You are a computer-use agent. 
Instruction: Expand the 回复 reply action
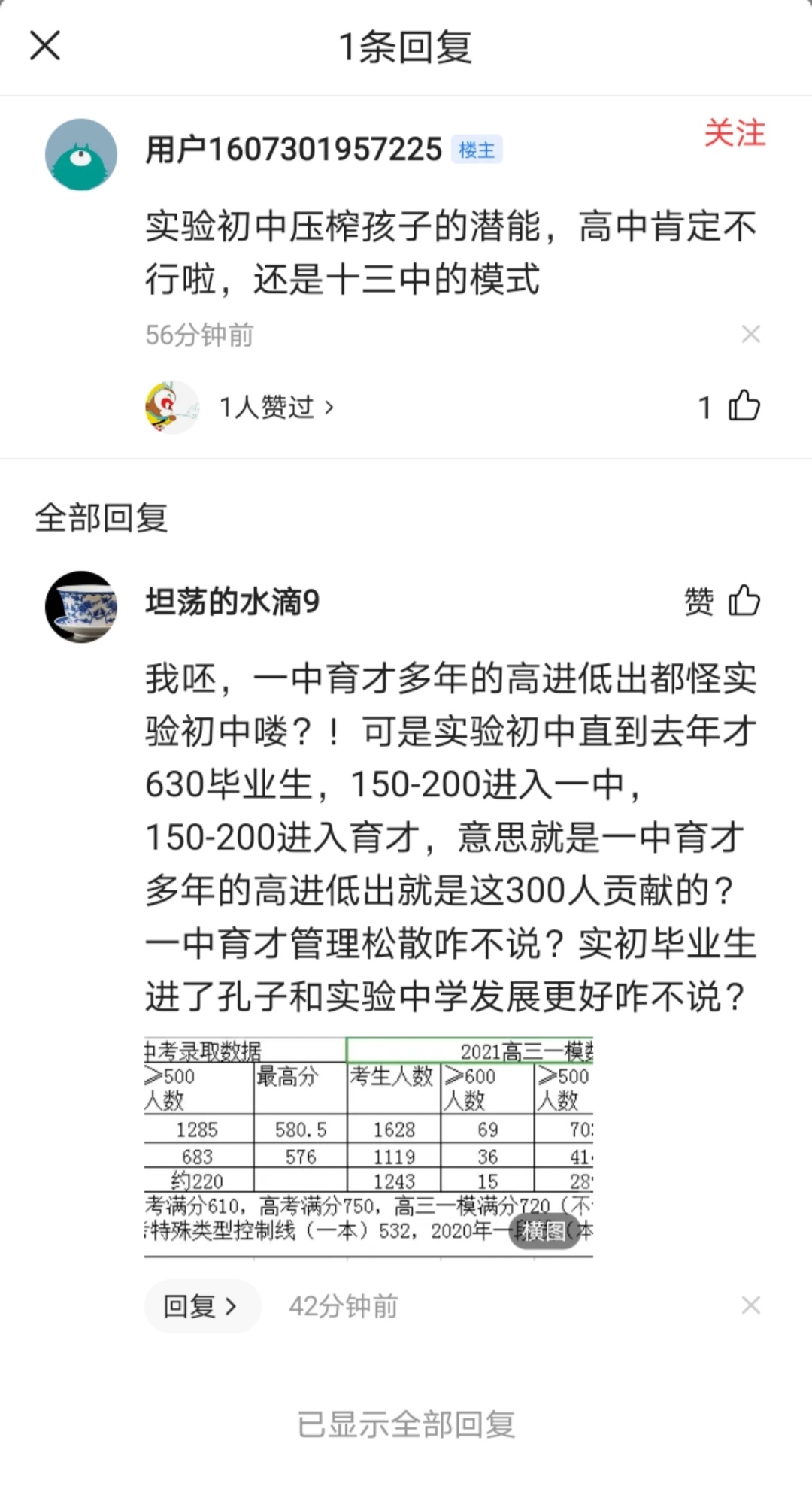(202, 1306)
